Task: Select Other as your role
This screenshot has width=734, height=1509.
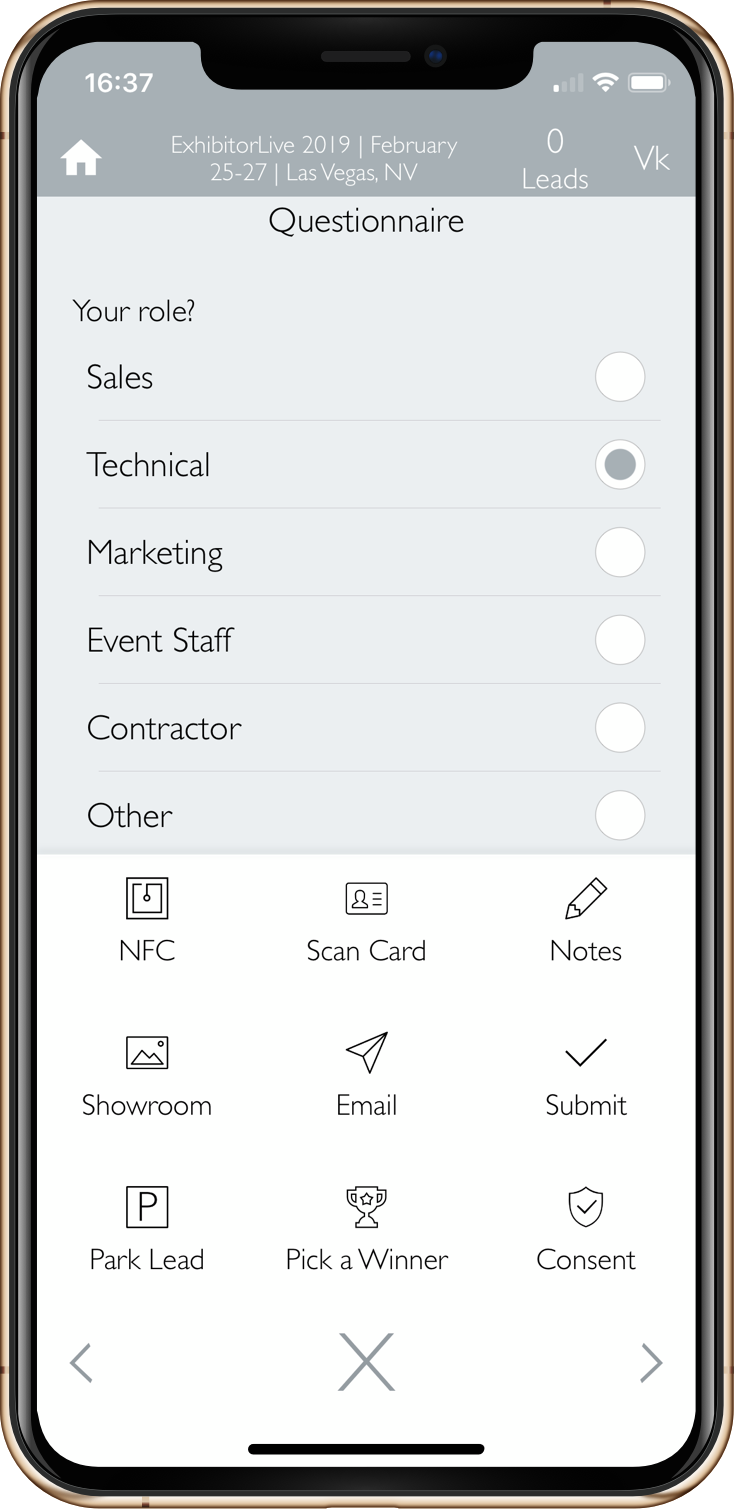Action: (619, 815)
